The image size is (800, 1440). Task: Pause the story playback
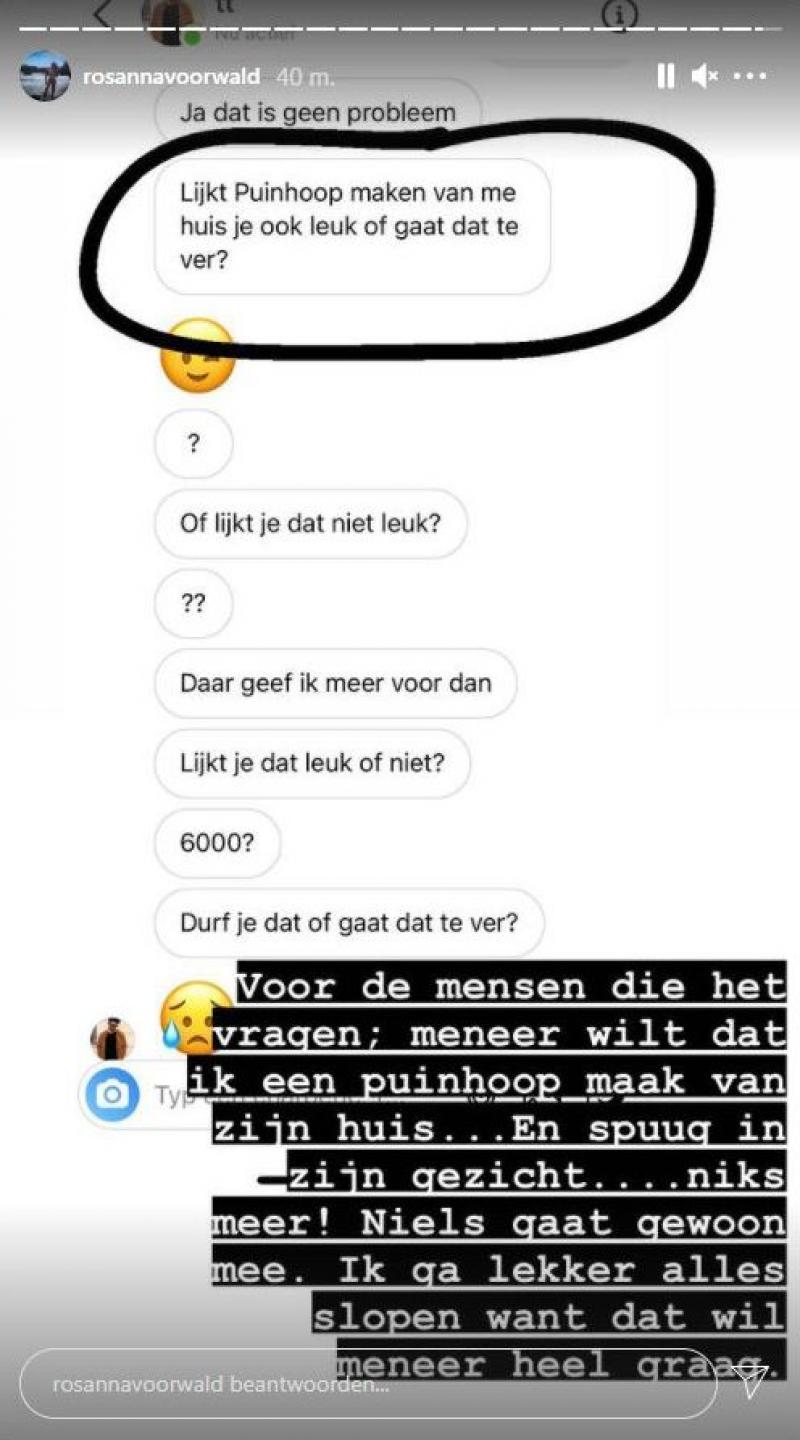pos(665,76)
